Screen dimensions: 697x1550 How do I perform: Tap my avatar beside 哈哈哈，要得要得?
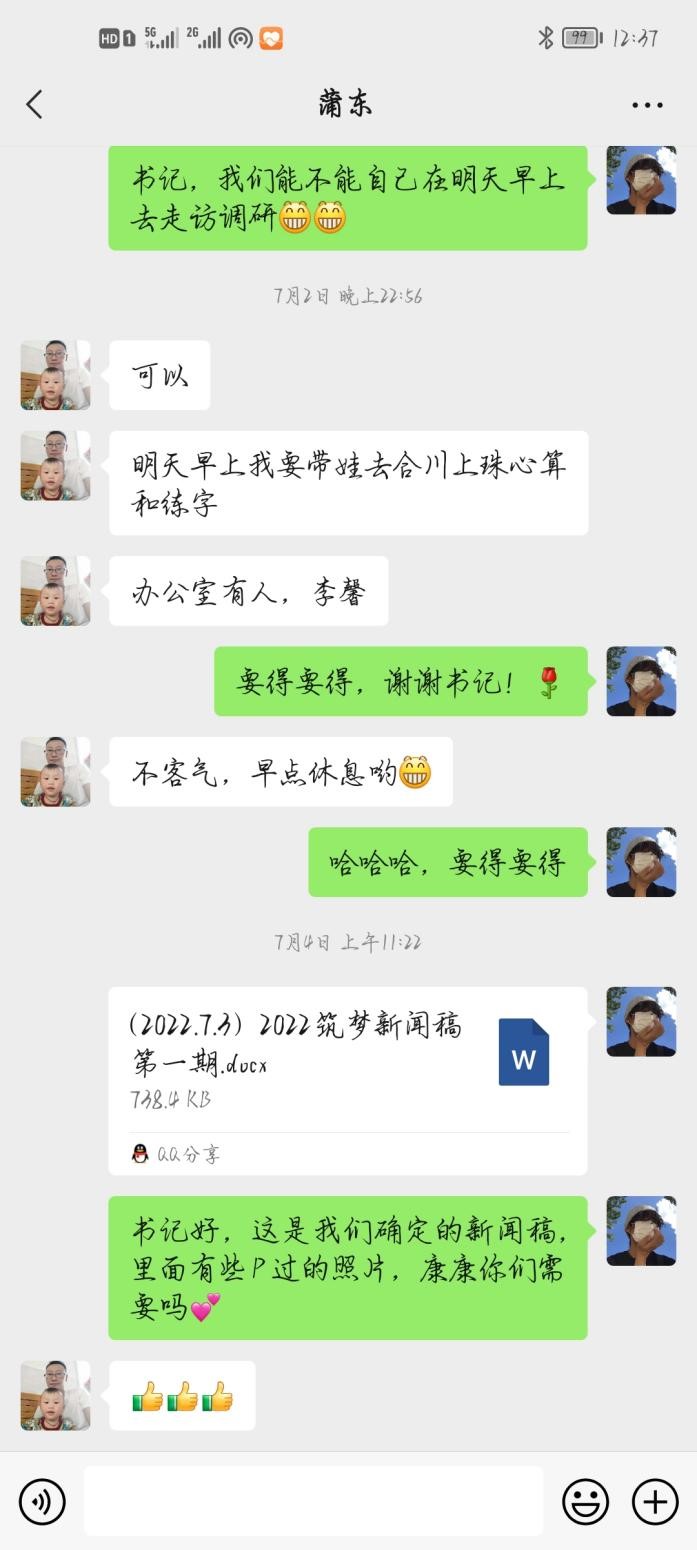coord(641,862)
